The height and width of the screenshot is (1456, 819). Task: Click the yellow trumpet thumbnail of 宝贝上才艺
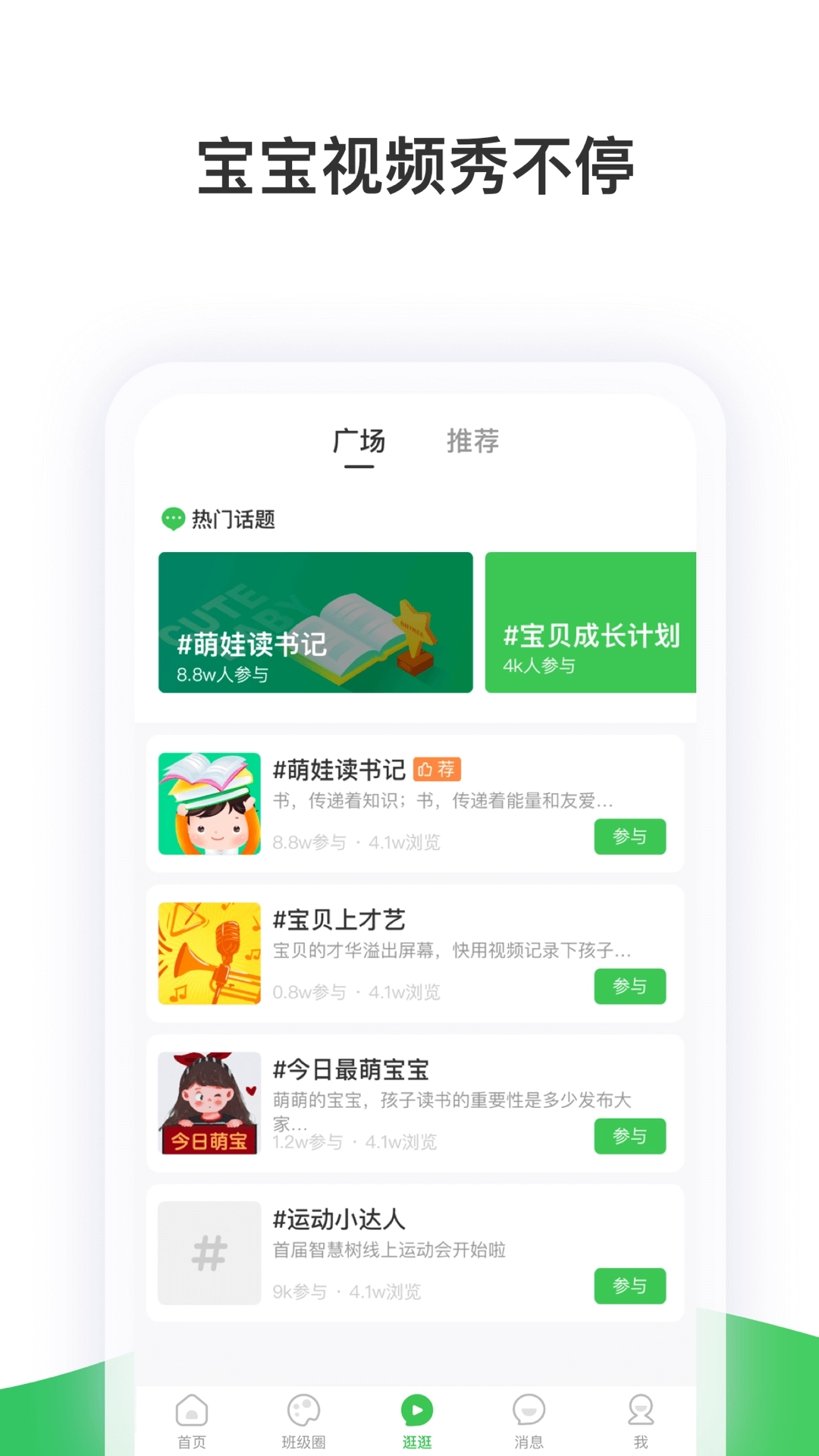tap(210, 953)
